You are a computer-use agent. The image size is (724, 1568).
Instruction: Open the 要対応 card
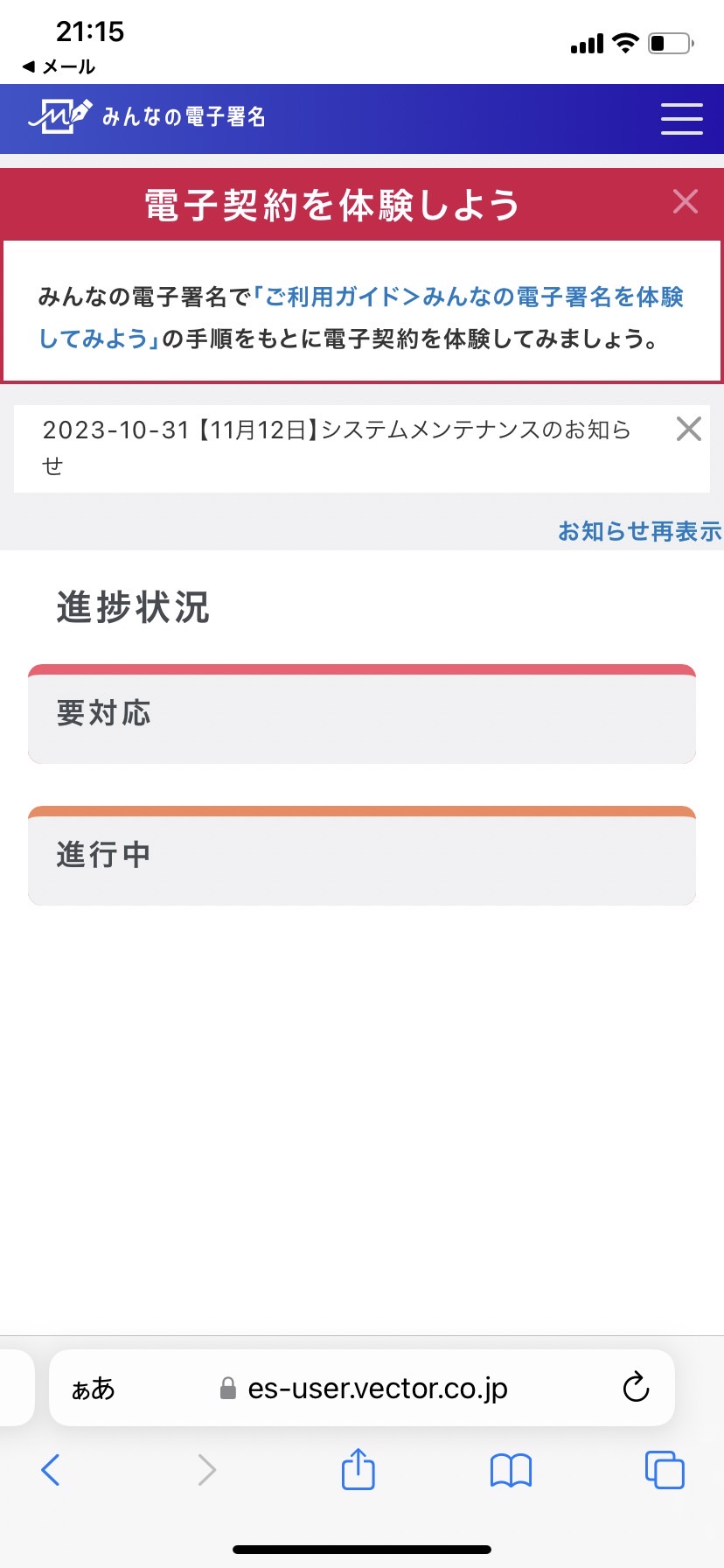pos(362,714)
